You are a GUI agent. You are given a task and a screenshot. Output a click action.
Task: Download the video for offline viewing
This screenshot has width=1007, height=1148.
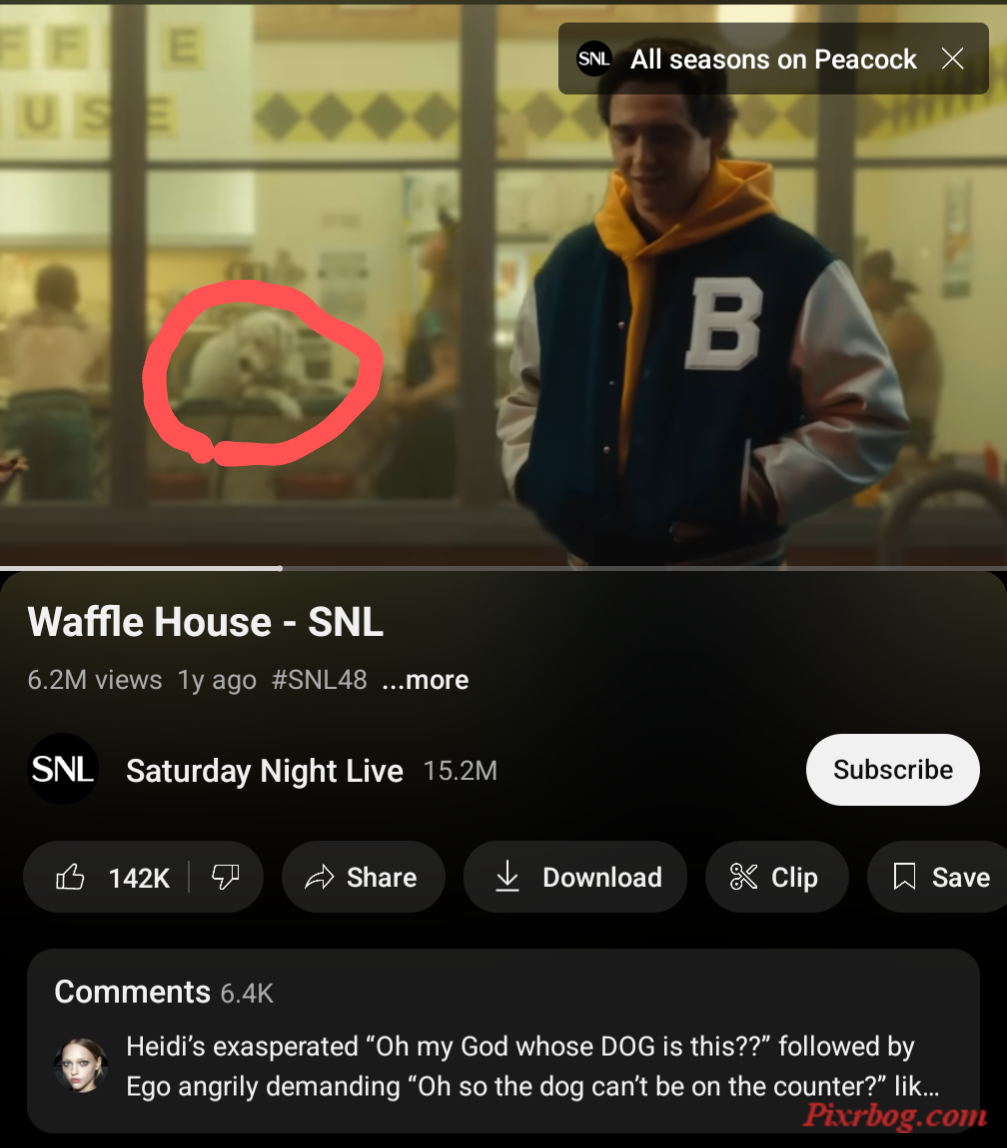pos(576,877)
